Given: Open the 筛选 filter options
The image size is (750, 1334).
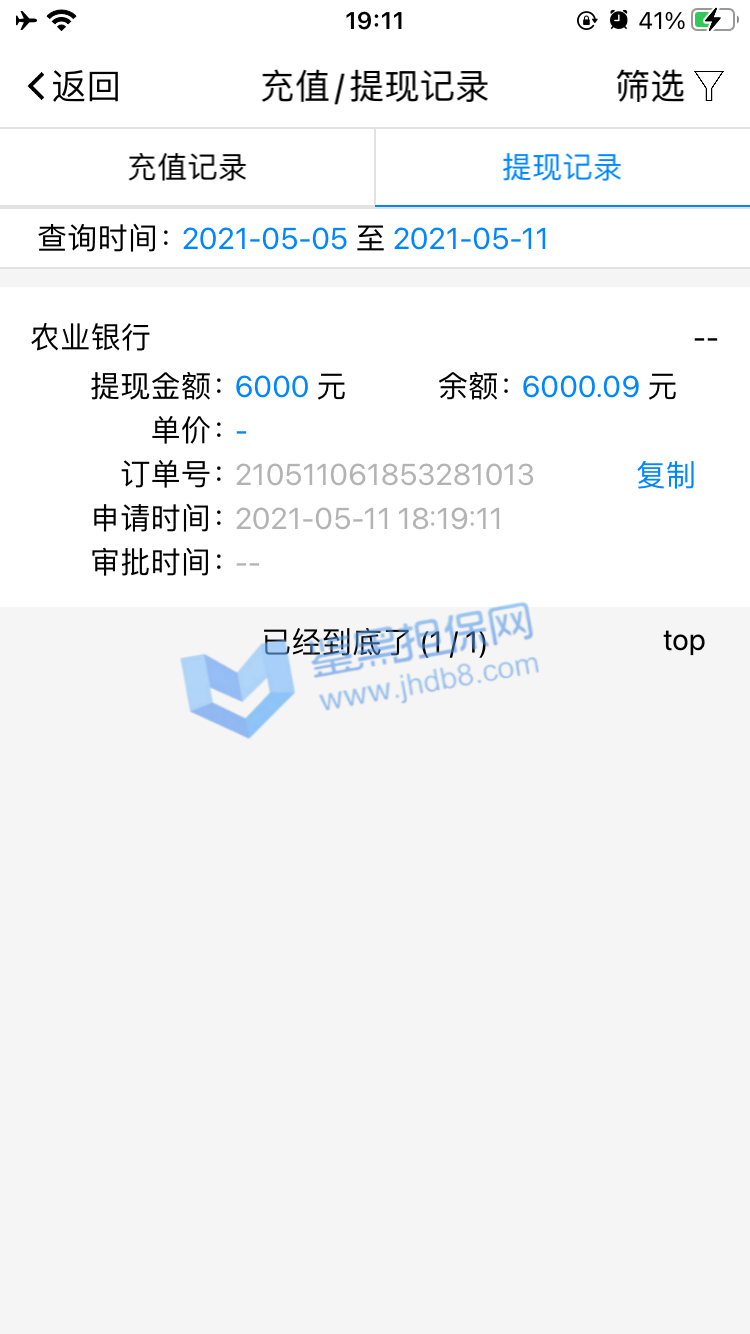Looking at the screenshot, I should [668, 87].
